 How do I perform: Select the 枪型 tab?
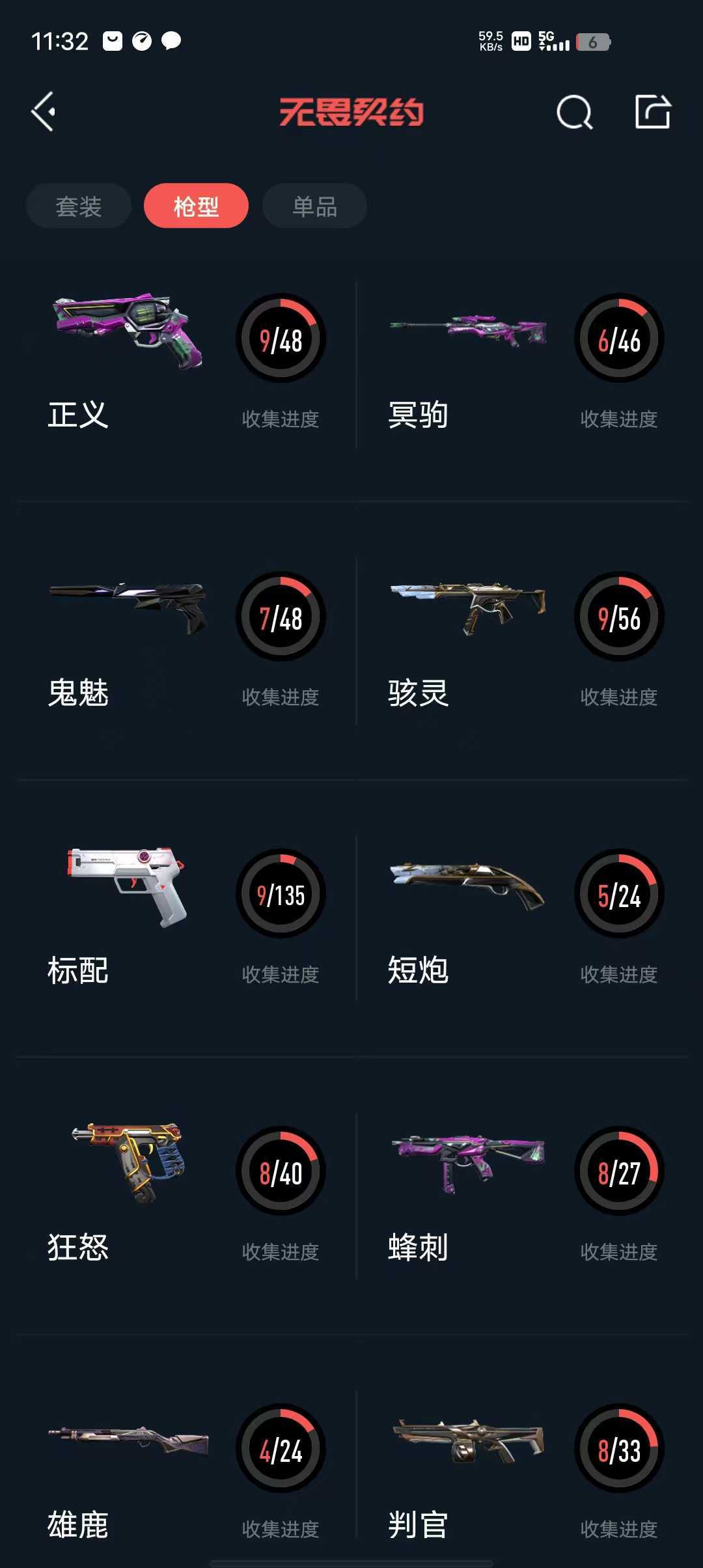[196, 206]
